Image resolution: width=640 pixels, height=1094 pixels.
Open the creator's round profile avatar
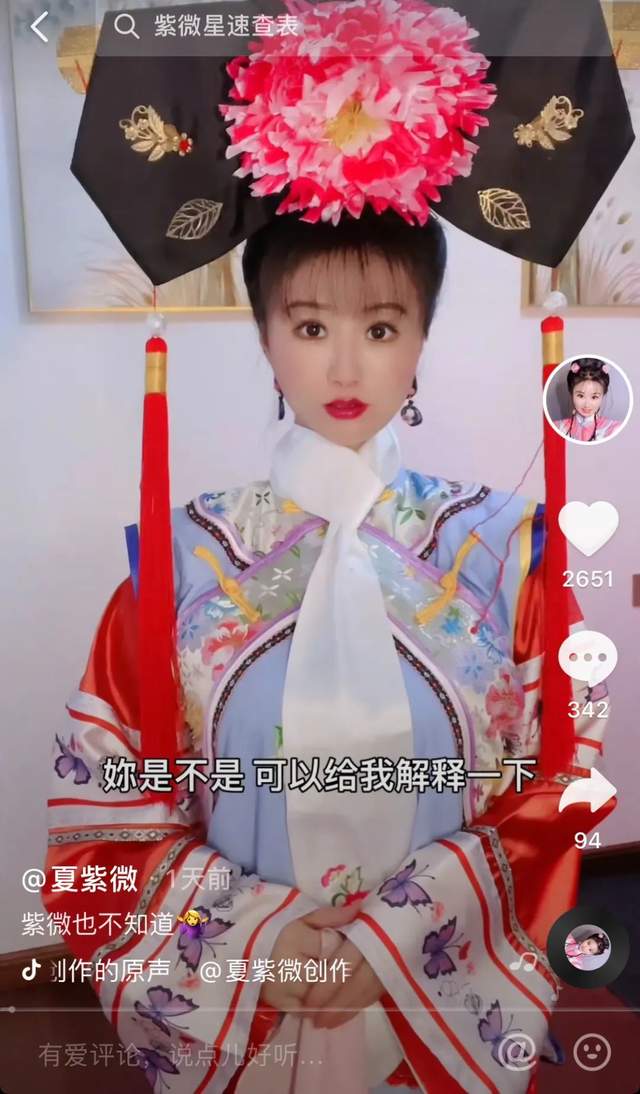coord(587,399)
